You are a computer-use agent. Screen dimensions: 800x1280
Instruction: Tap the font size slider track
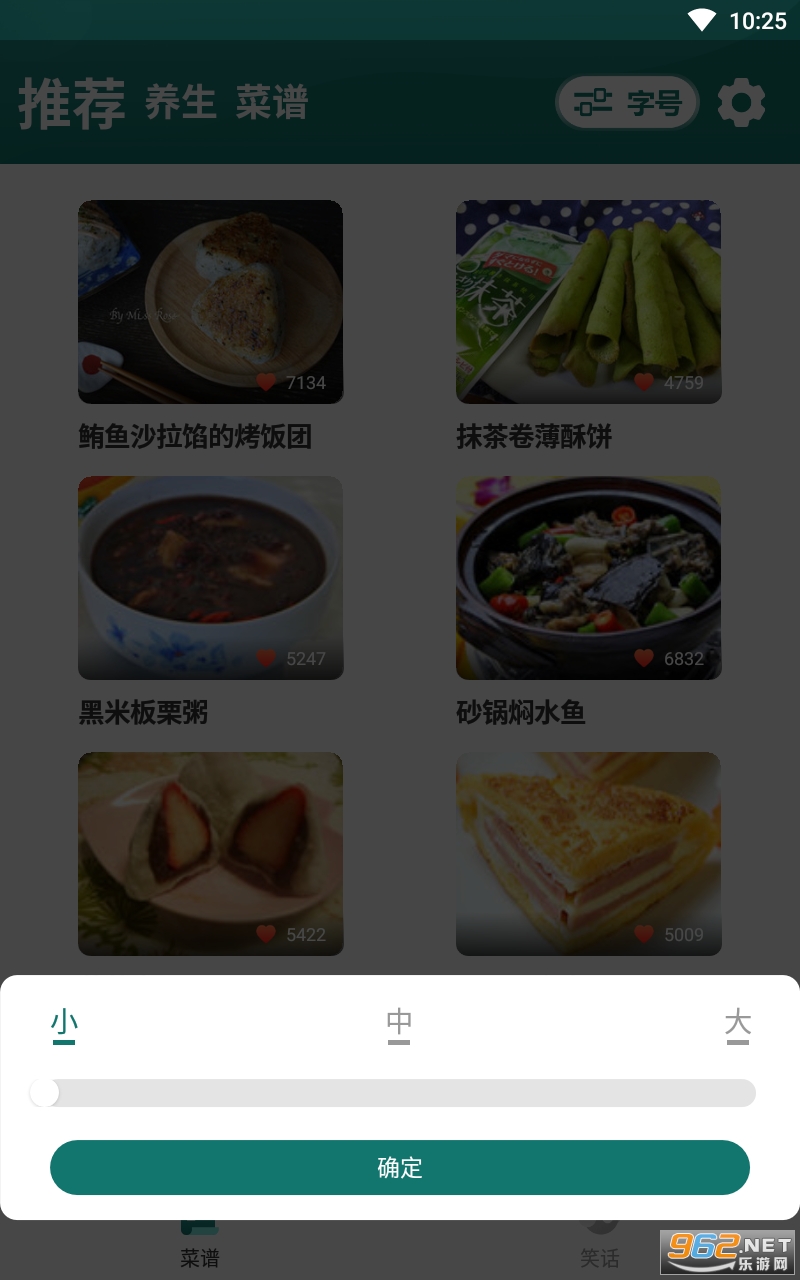pos(400,1093)
